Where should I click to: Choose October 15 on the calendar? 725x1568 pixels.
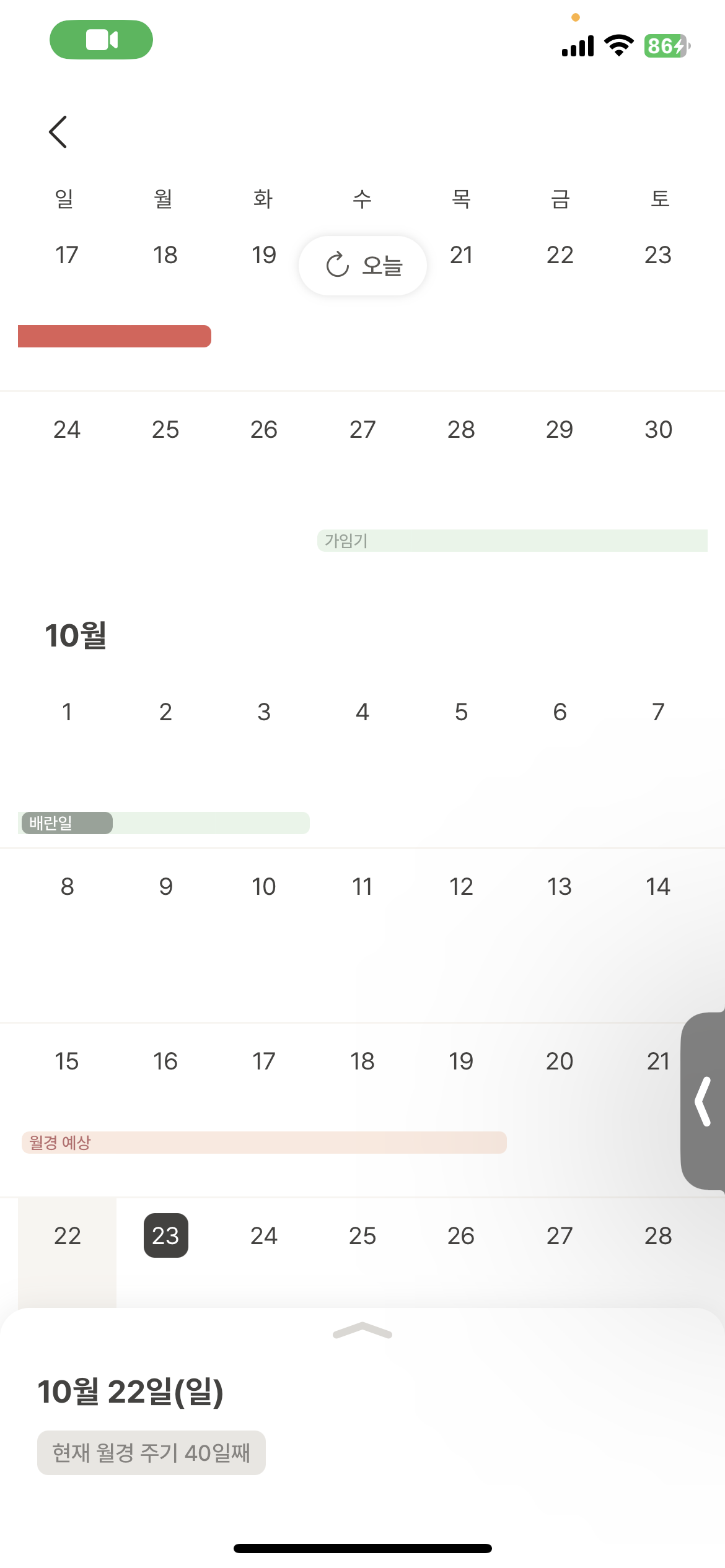[67, 1061]
